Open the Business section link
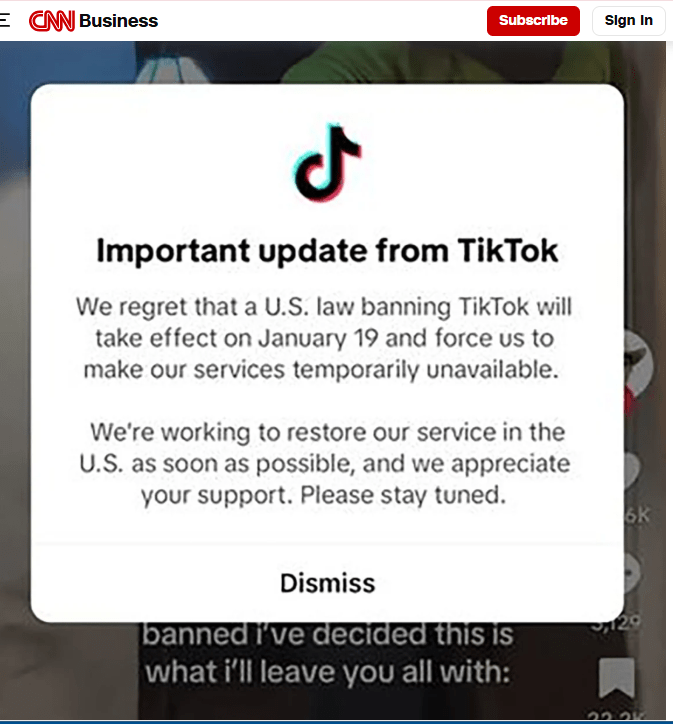This screenshot has height=724, width=673. click(118, 20)
